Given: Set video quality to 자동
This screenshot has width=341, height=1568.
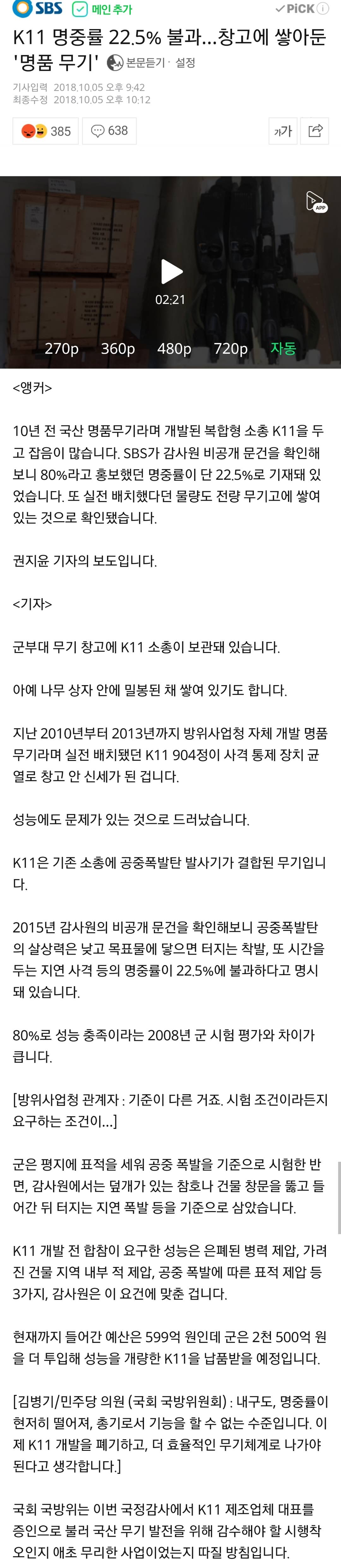Looking at the screenshot, I should click(x=283, y=348).
